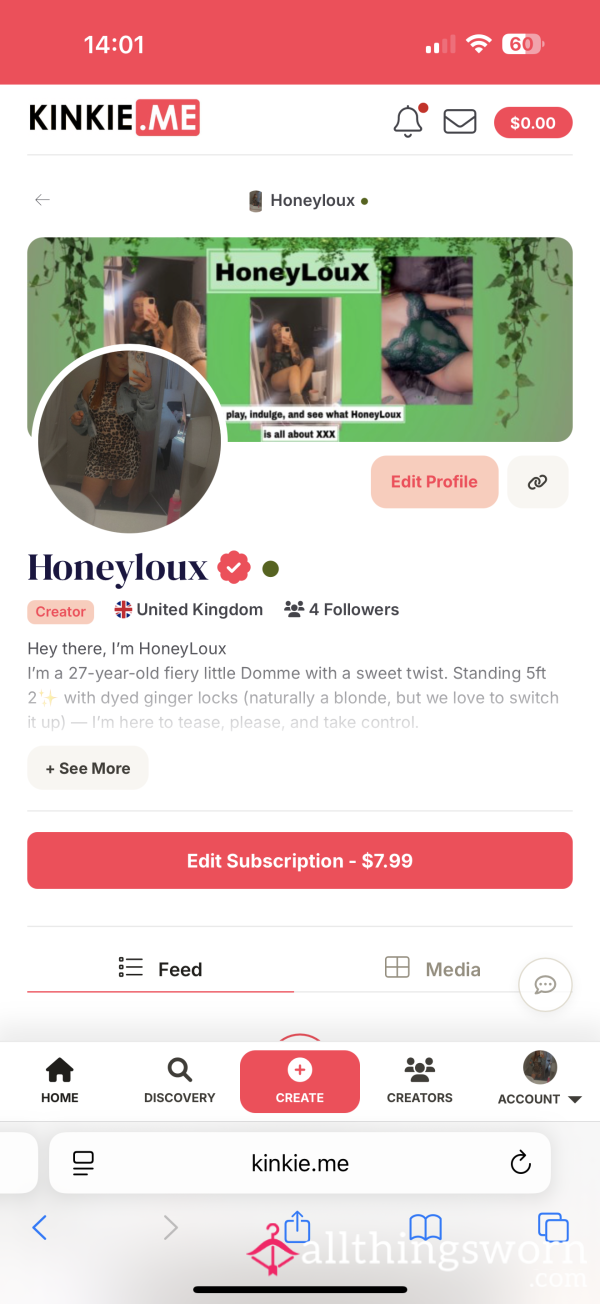
Task: Tap the Create button
Action: (x=300, y=1081)
